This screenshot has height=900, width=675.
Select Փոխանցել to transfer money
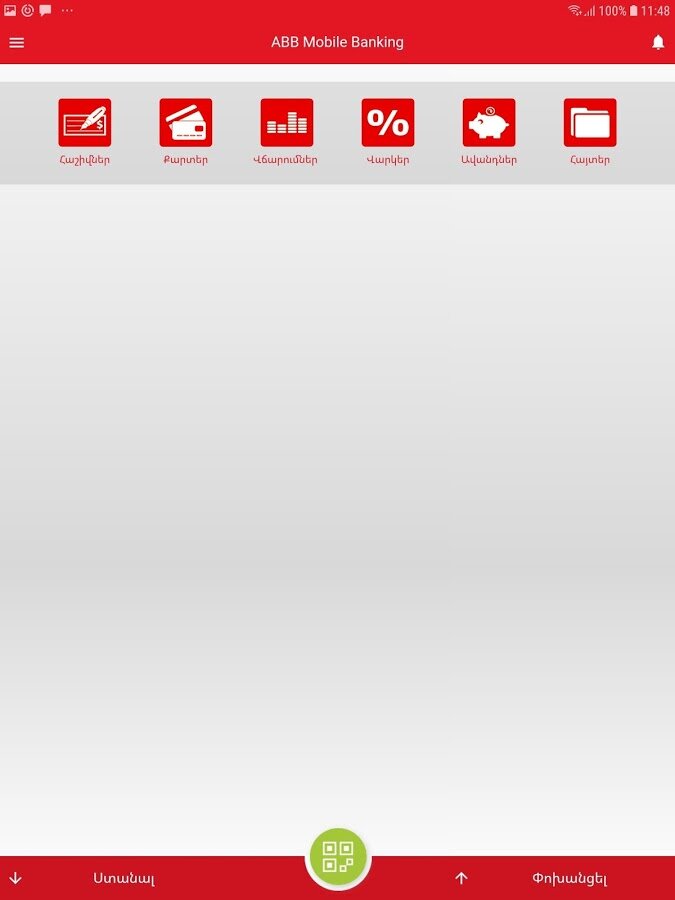coord(569,879)
